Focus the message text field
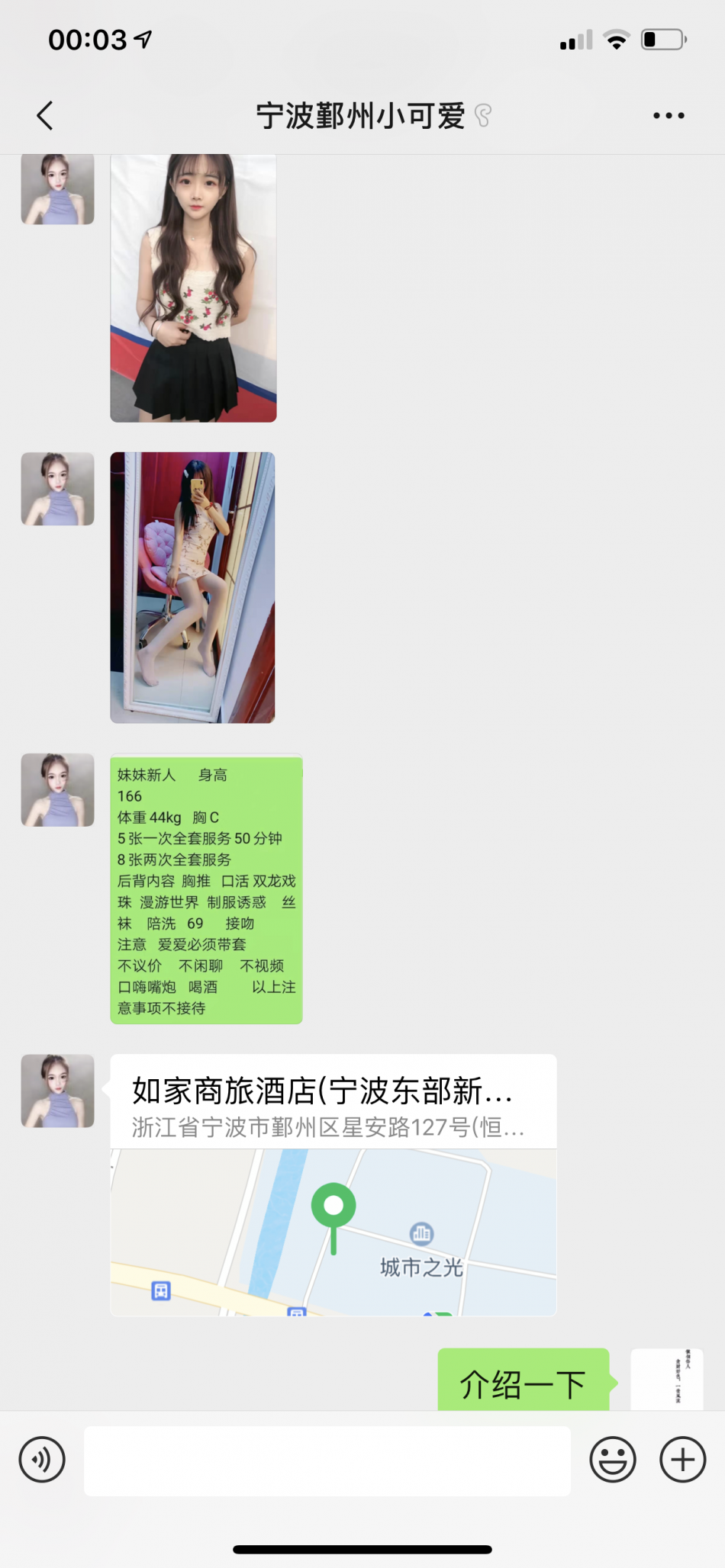This screenshot has height=1568, width=725. click(327, 1460)
